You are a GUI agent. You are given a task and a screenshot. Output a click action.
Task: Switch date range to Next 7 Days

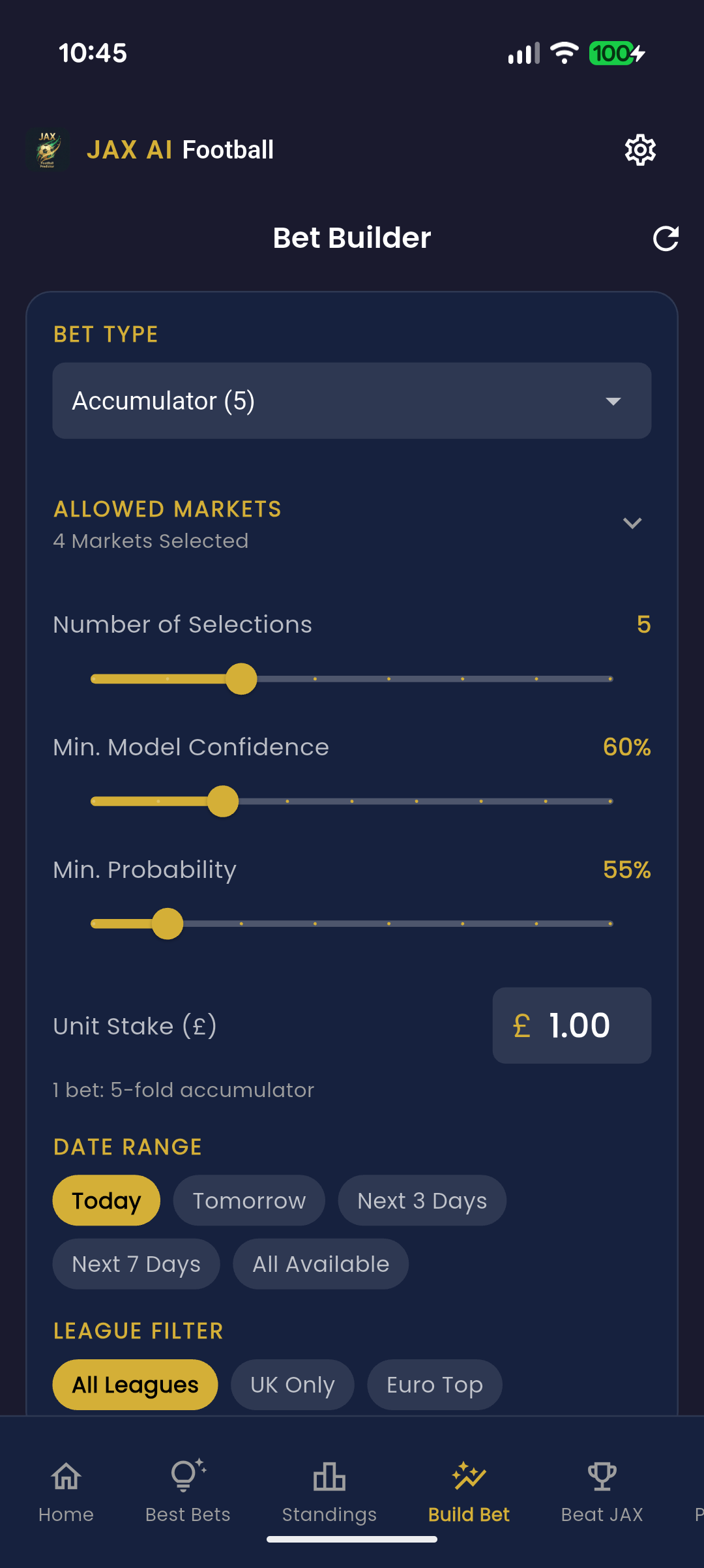click(x=136, y=1263)
